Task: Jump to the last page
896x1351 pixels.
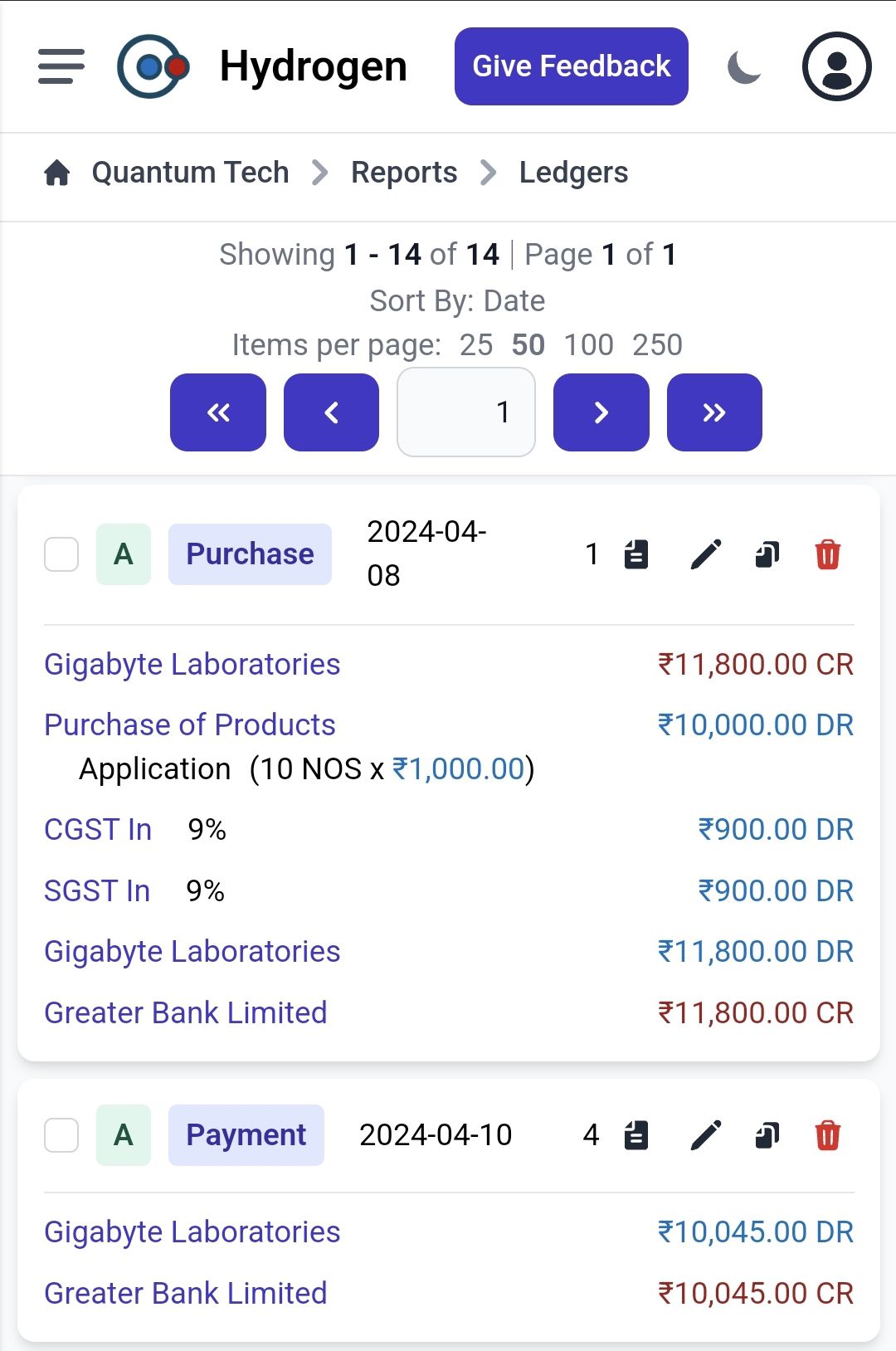Action: [x=714, y=412]
